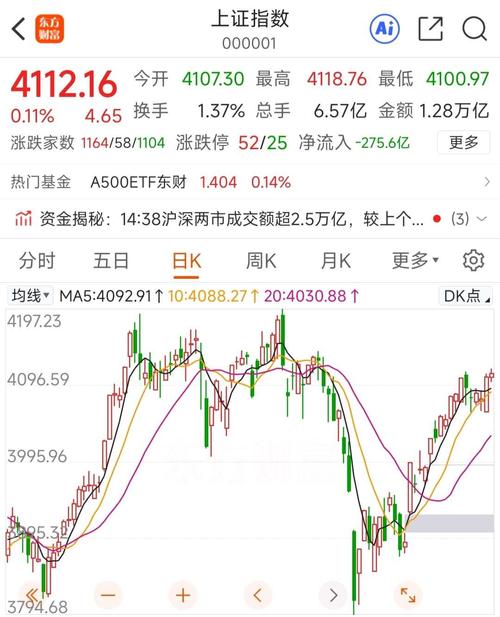Move chart to the next candle
This screenshot has height=617, width=500.
coord(333,595)
